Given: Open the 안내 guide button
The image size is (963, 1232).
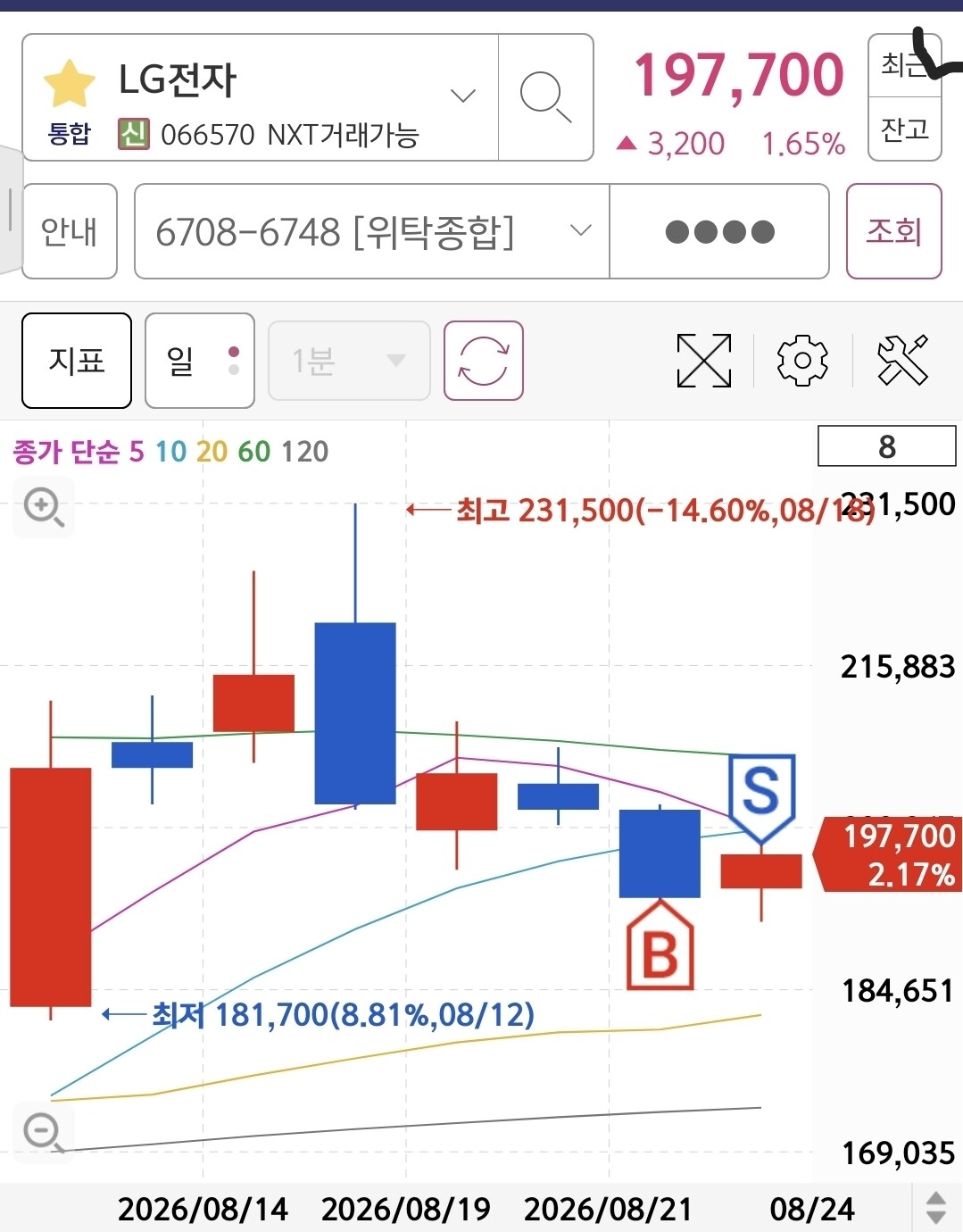Looking at the screenshot, I should click(x=70, y=231).
